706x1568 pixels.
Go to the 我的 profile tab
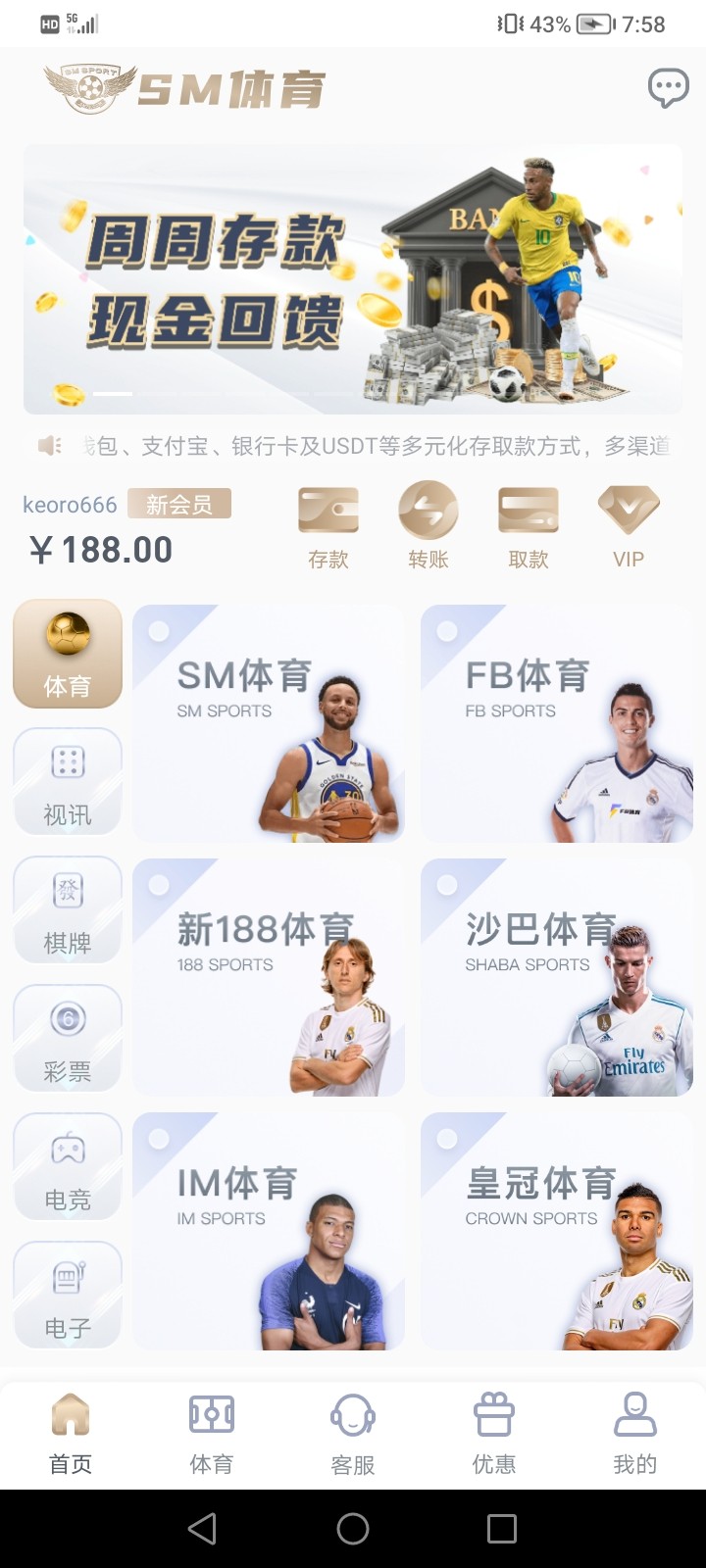click(x=635, y=1434)
